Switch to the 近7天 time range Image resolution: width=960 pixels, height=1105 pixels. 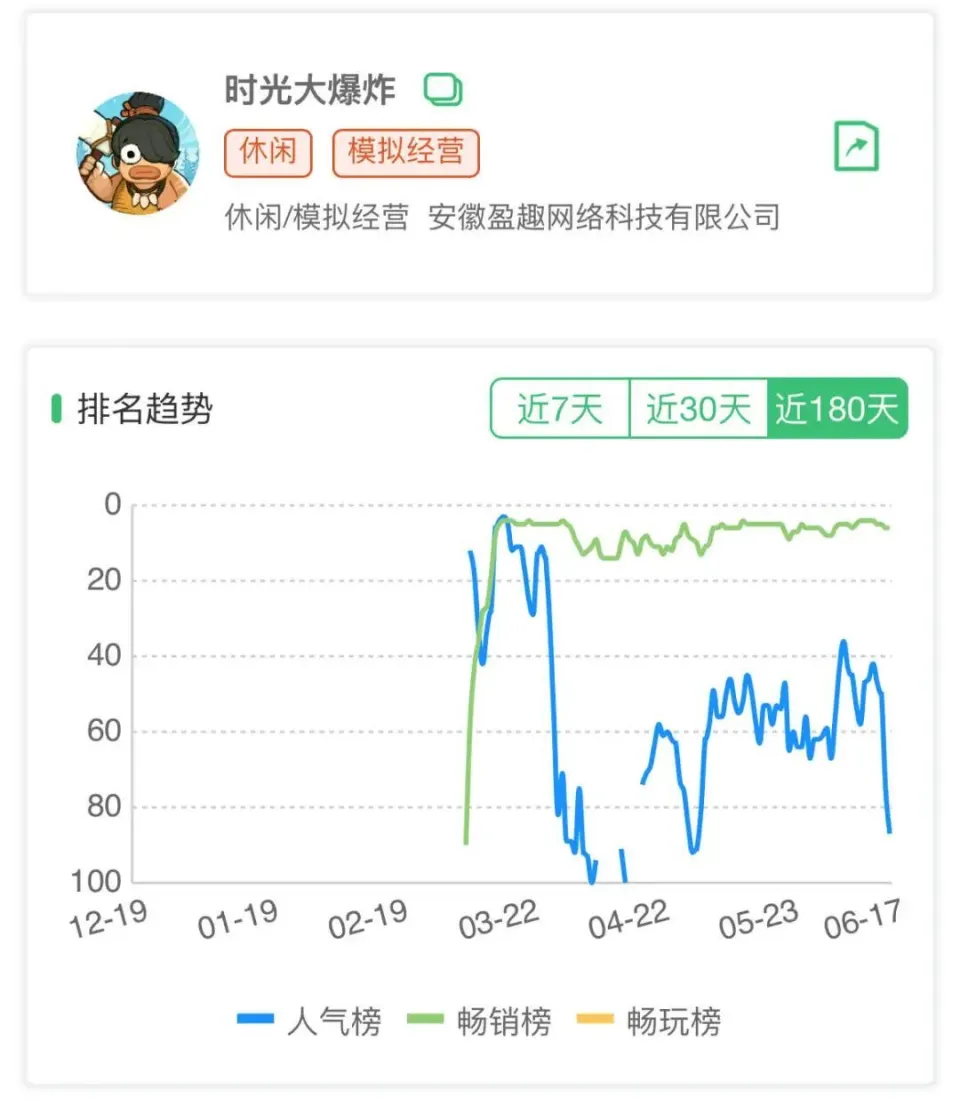tap(560, 410)
